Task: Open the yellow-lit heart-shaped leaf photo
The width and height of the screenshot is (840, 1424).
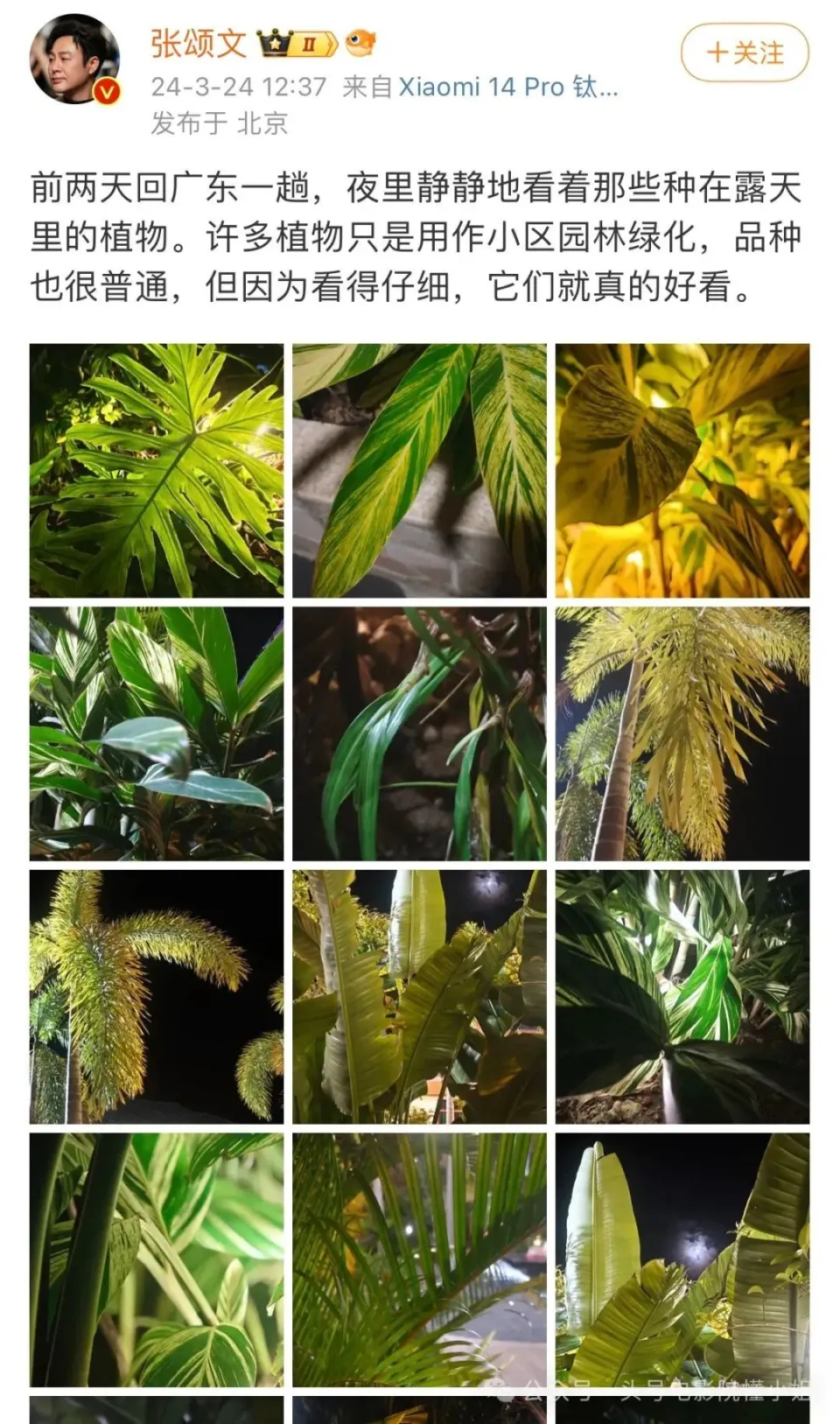Action: (x=682, y=471)
